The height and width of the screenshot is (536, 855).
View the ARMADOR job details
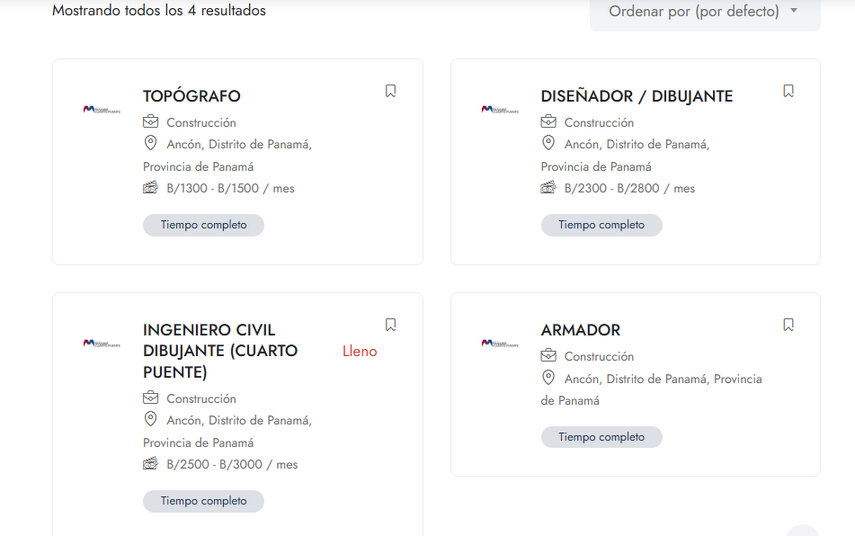click(580, 330)
